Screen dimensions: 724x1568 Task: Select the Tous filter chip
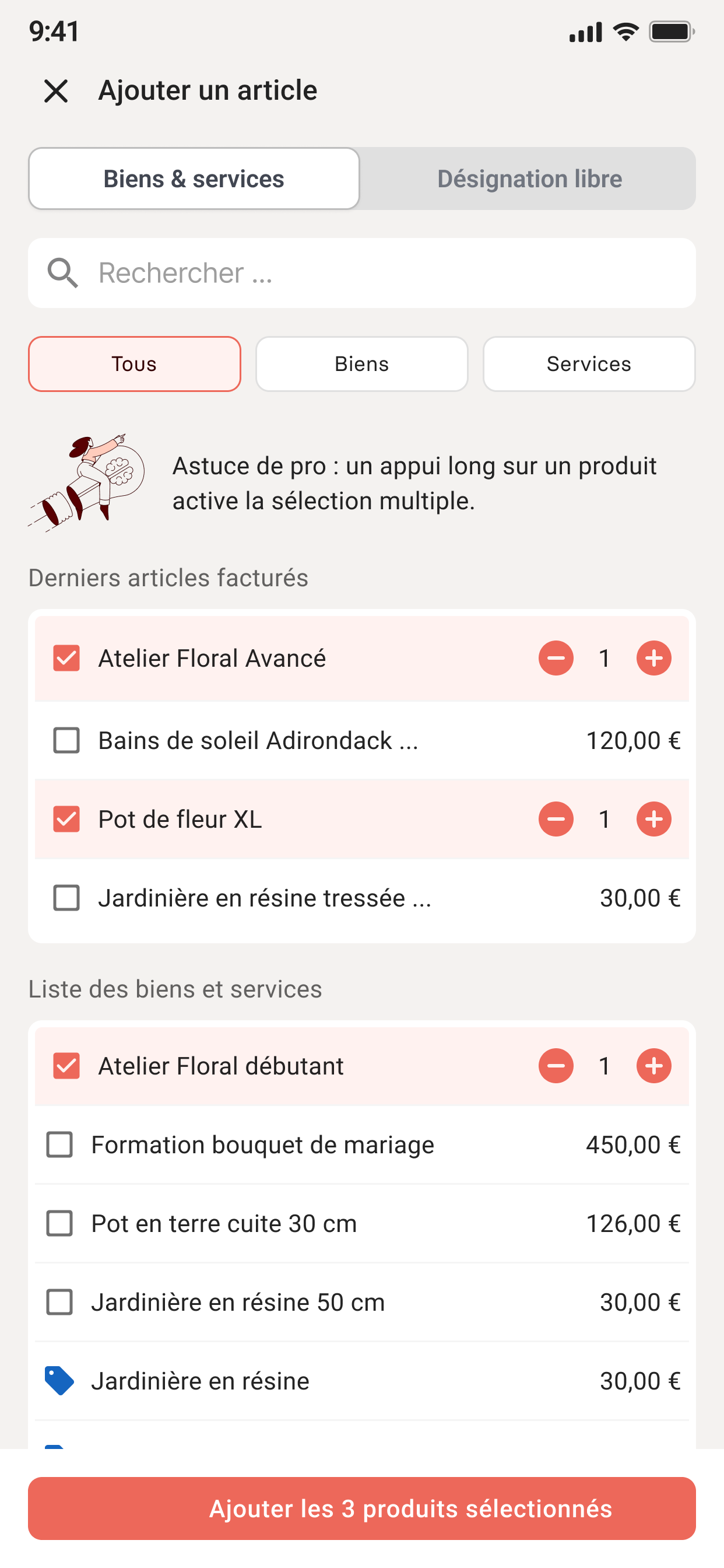[135, 364]
